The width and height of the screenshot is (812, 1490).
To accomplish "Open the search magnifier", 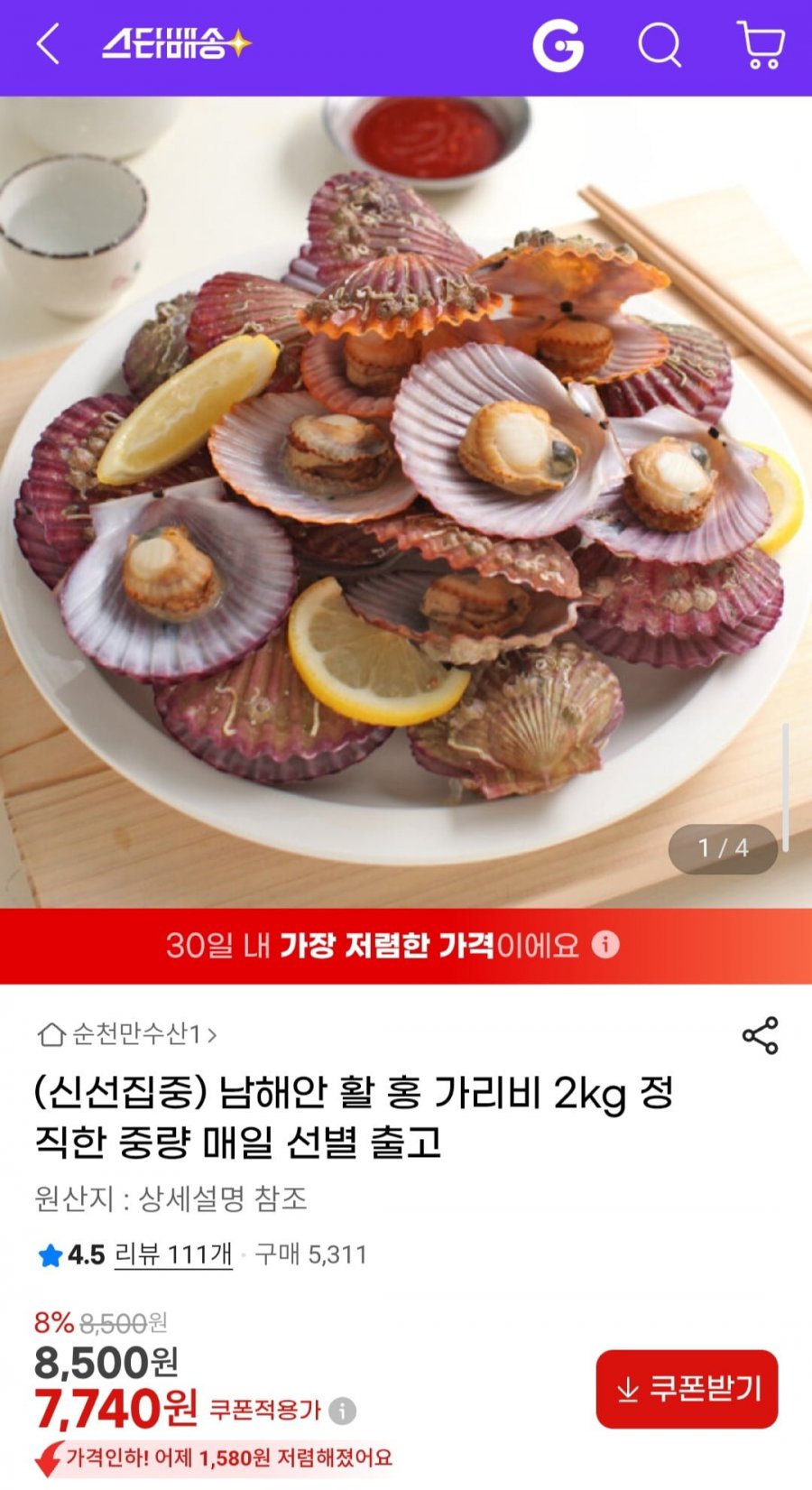I will (x=660, y=44).
